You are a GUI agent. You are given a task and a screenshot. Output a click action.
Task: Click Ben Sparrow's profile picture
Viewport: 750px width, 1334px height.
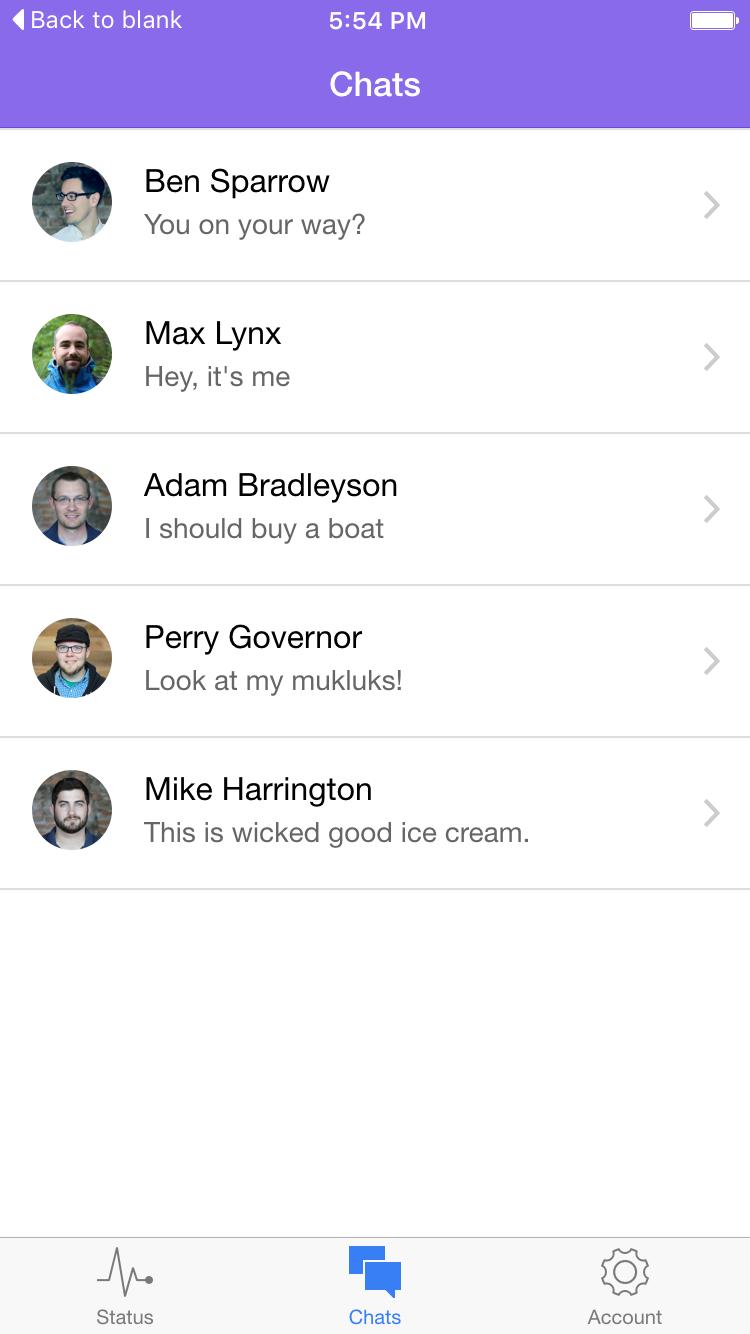click(72, 202)
